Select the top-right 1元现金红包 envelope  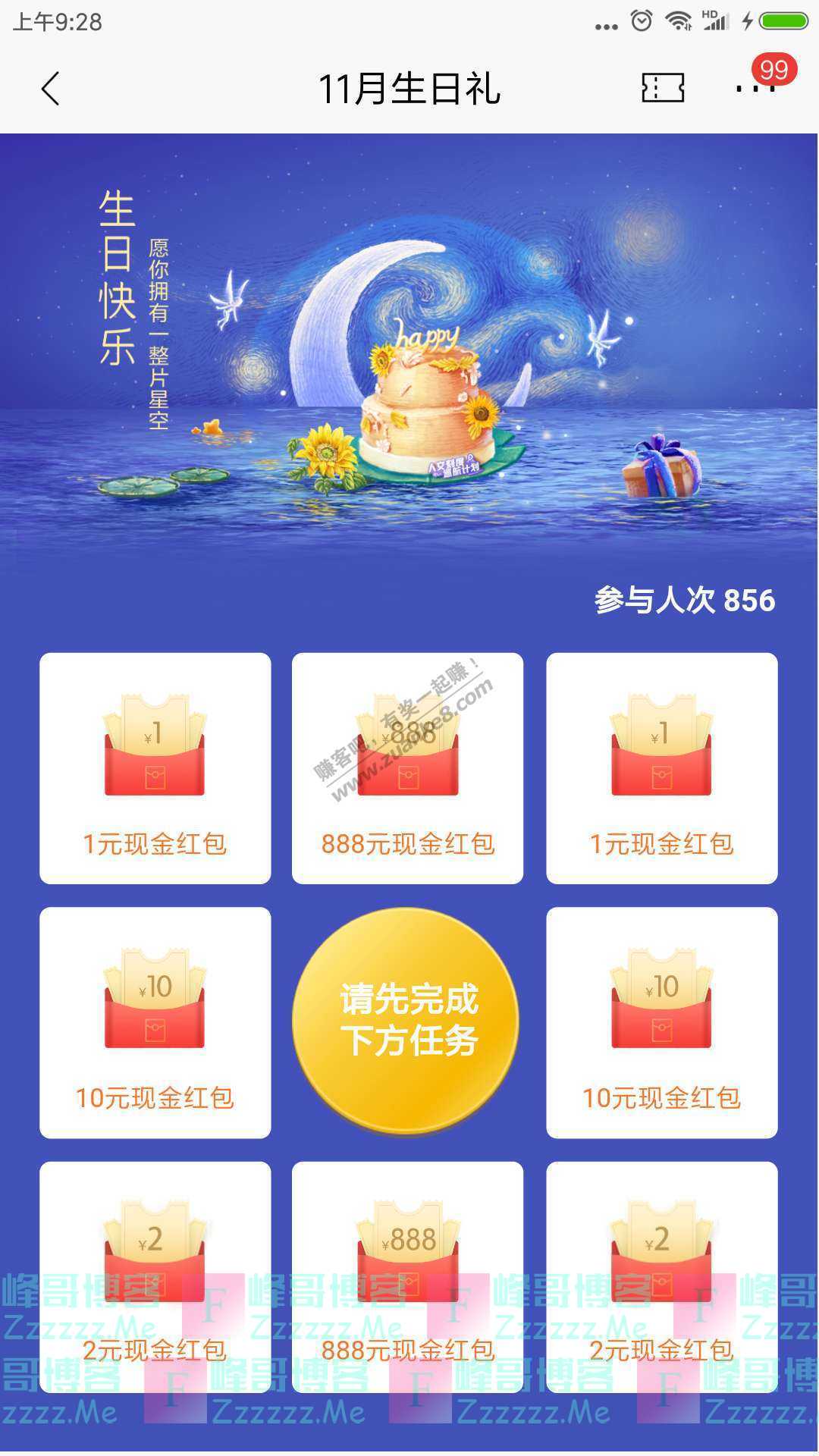point(661,766)
